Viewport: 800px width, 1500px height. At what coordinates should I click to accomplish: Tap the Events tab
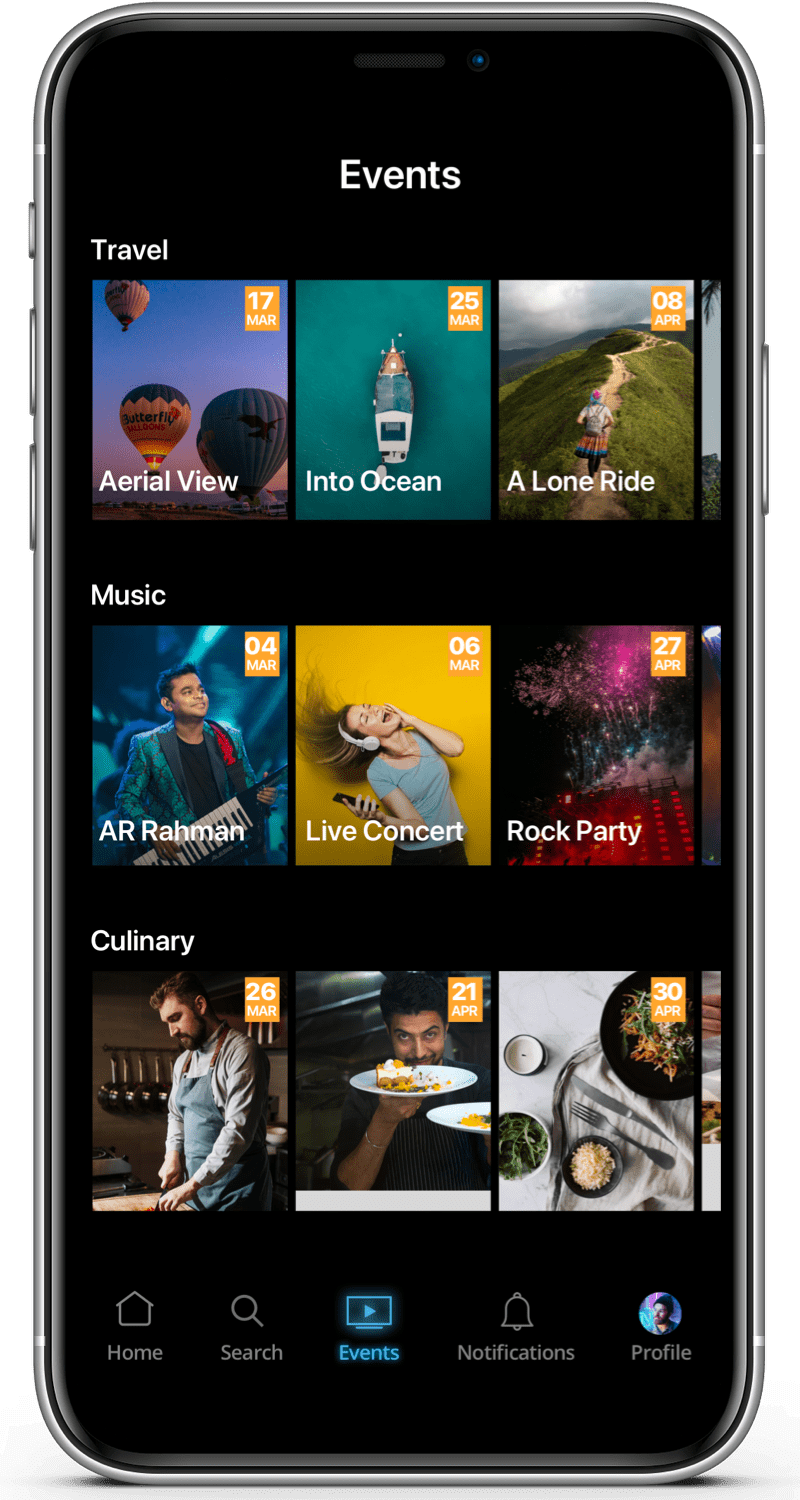pos(369,1327)
